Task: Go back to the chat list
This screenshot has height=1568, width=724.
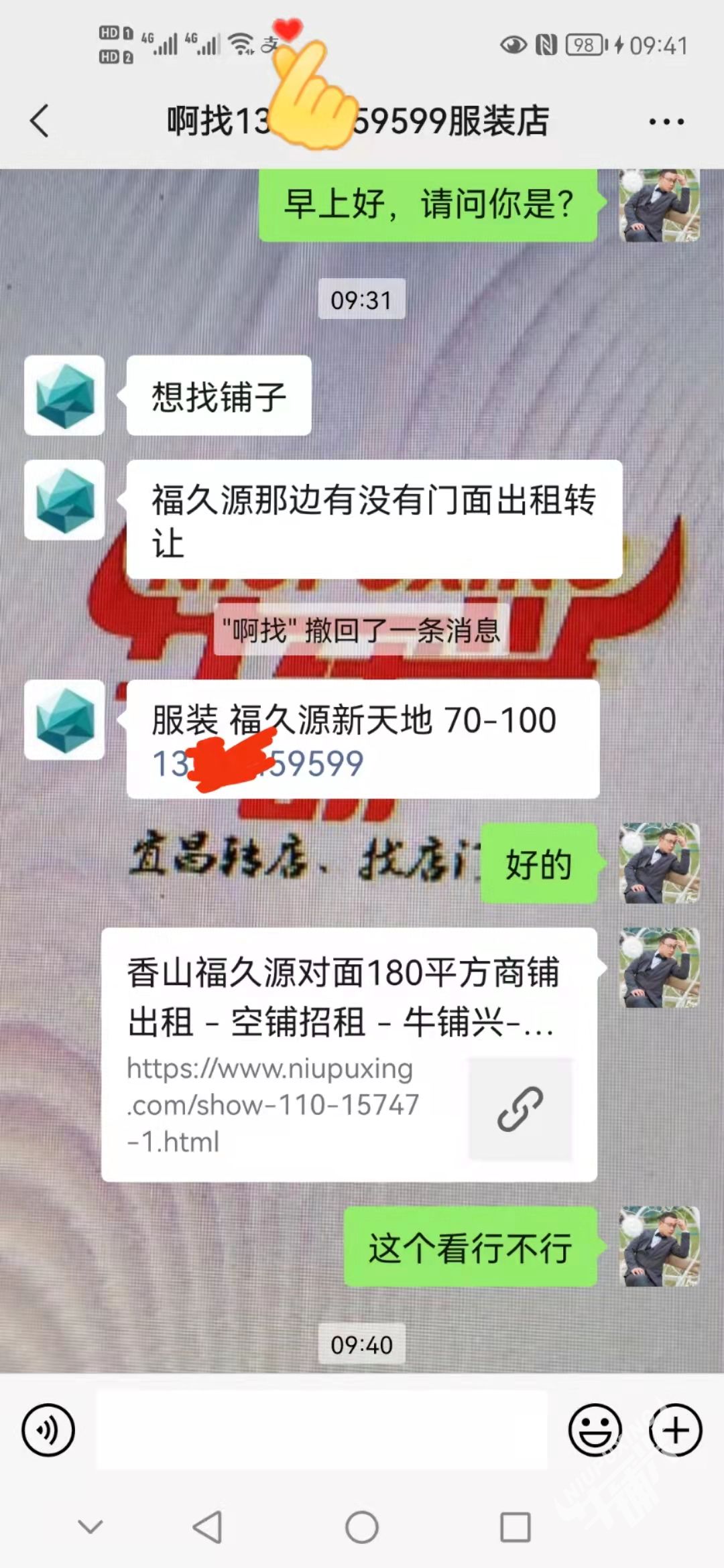Action: tap(40, 121)
